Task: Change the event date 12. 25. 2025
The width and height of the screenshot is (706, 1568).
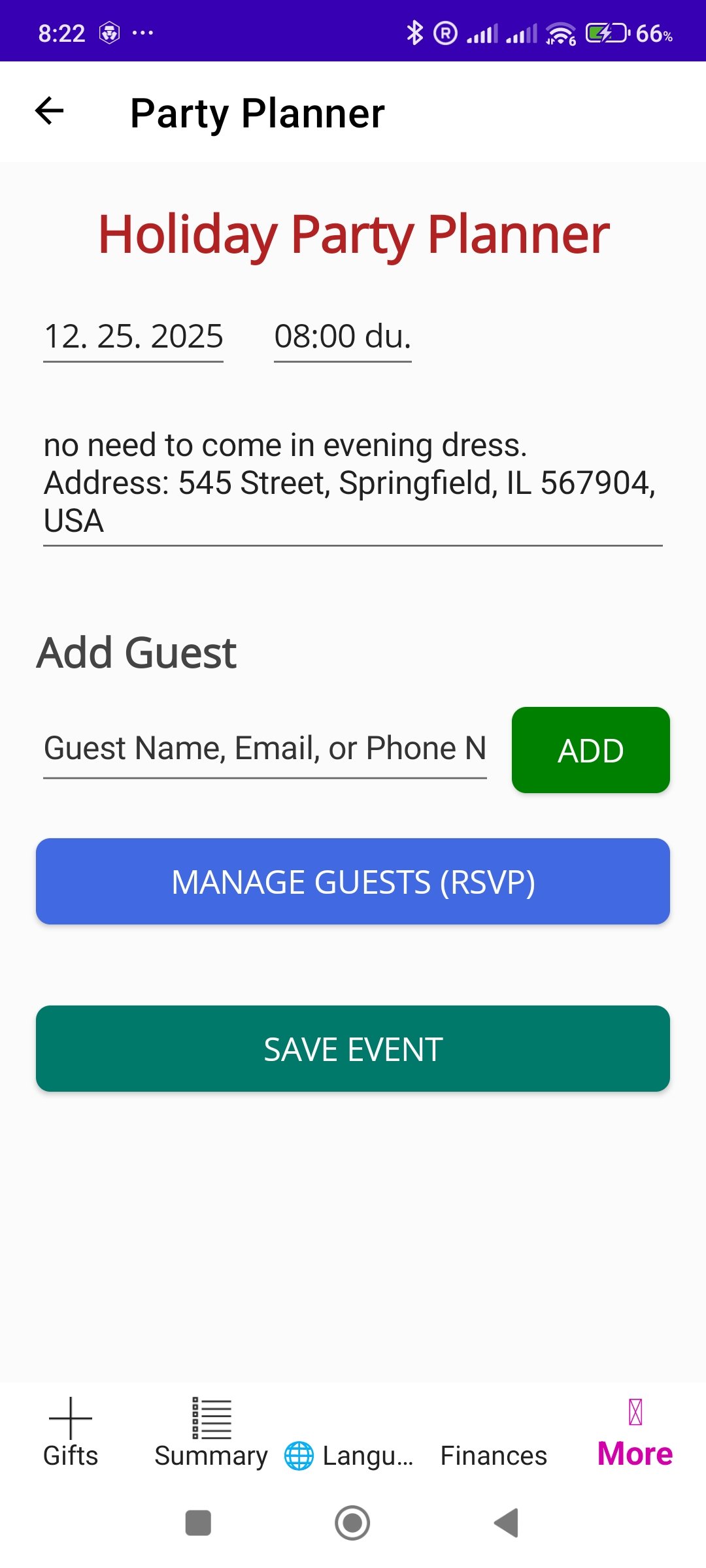Action: (x=133, y=337)
